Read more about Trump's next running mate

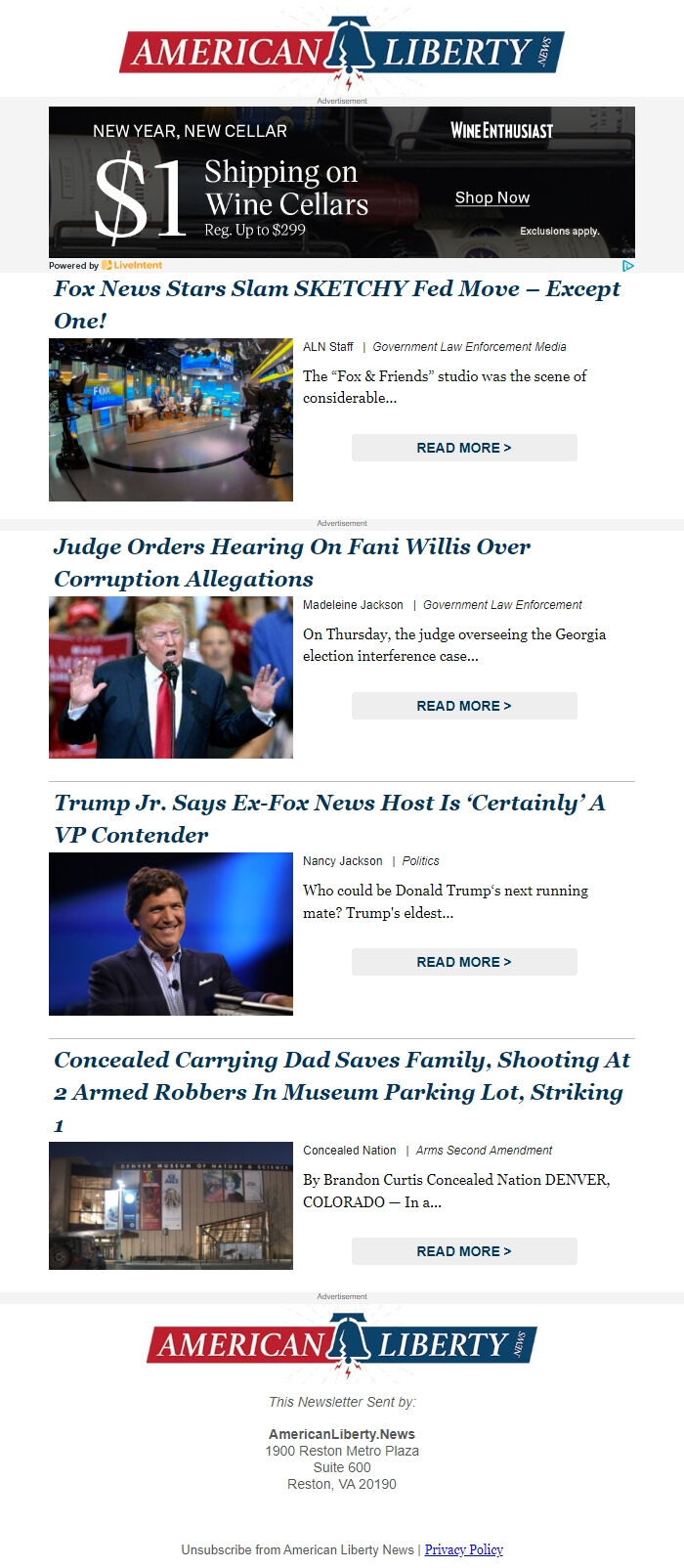click(x=464, y=962)
